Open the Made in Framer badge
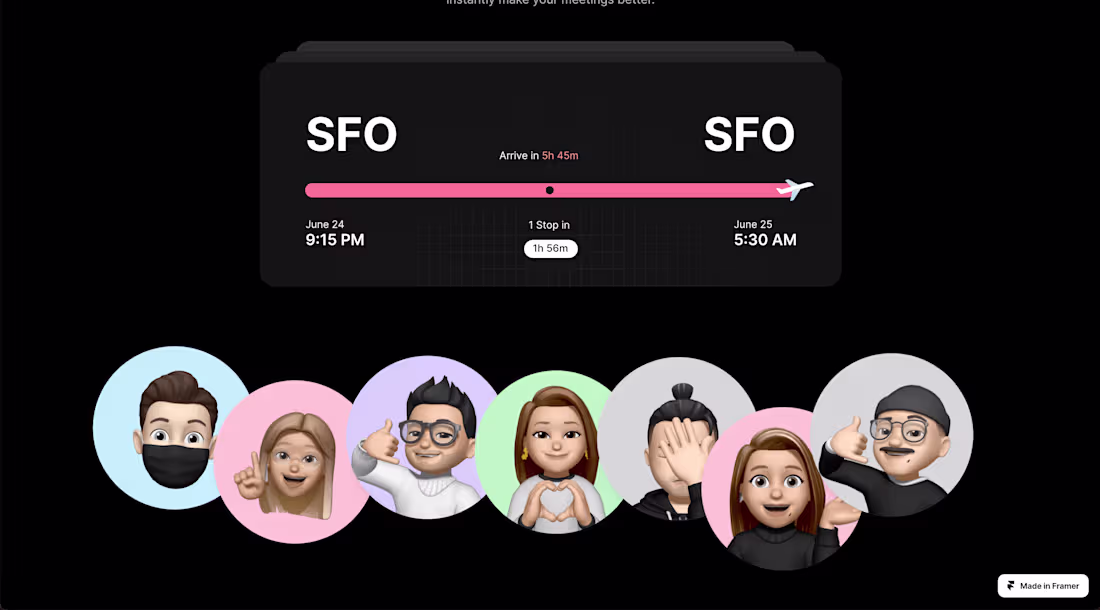1100x610 pixels. pos(1042,586)
